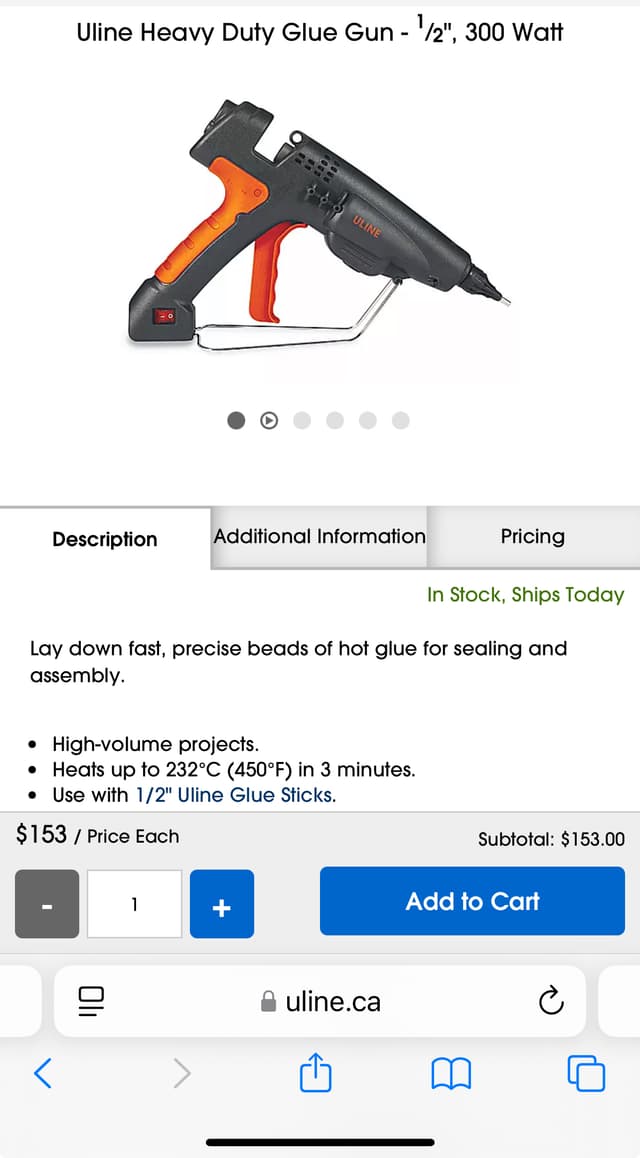This screenshot has width=640, height=1158.
Task: Decrease quantity with the minus button
Action: click(47, 905)
